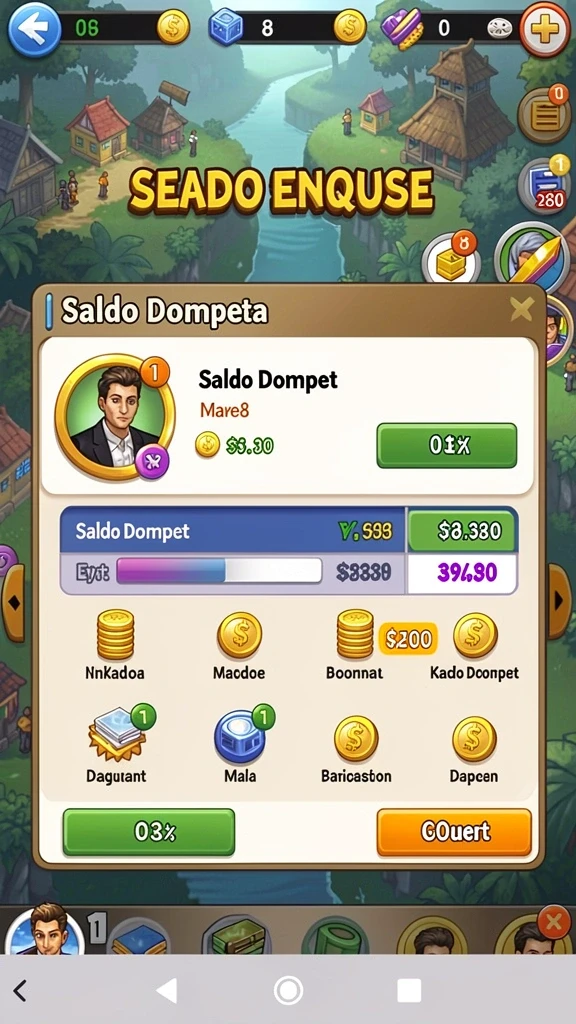Viewport: 576px width, 1024px height.
Task: Tap the left arrow on the panel edge
Action: point(14,601)
